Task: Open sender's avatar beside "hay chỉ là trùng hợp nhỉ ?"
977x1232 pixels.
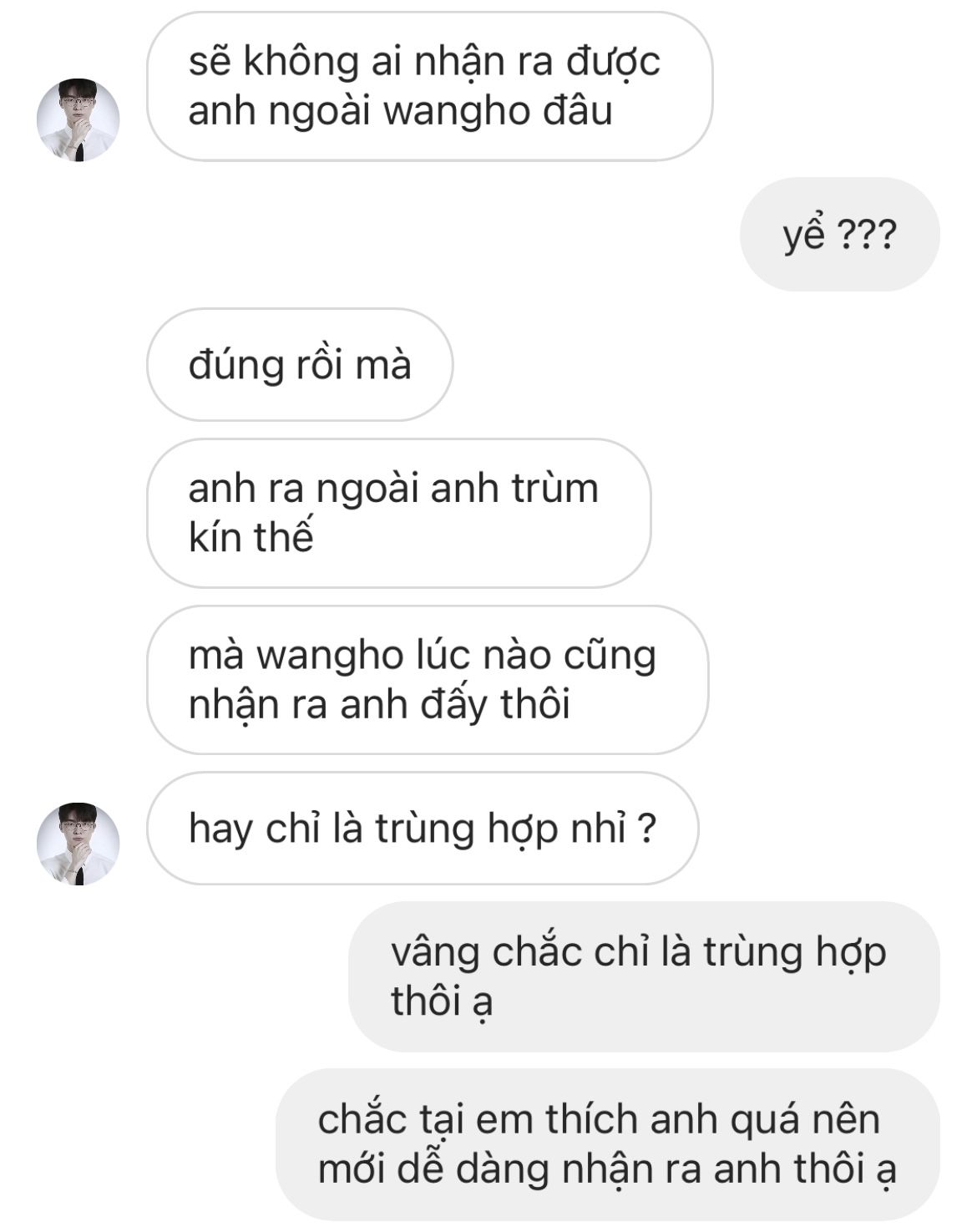Action: click(x=78, y=844)
